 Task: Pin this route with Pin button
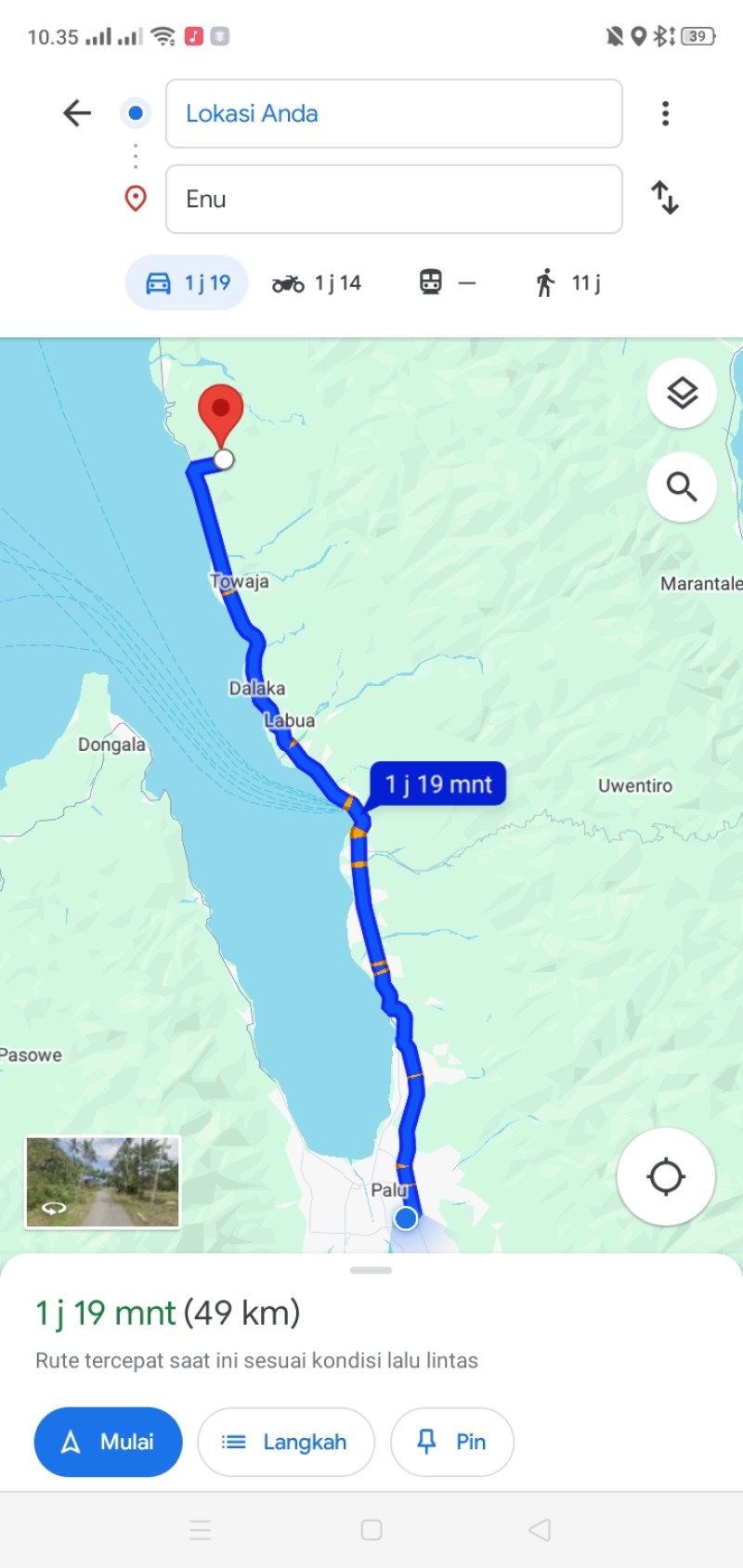click(x=452, y=1442)
